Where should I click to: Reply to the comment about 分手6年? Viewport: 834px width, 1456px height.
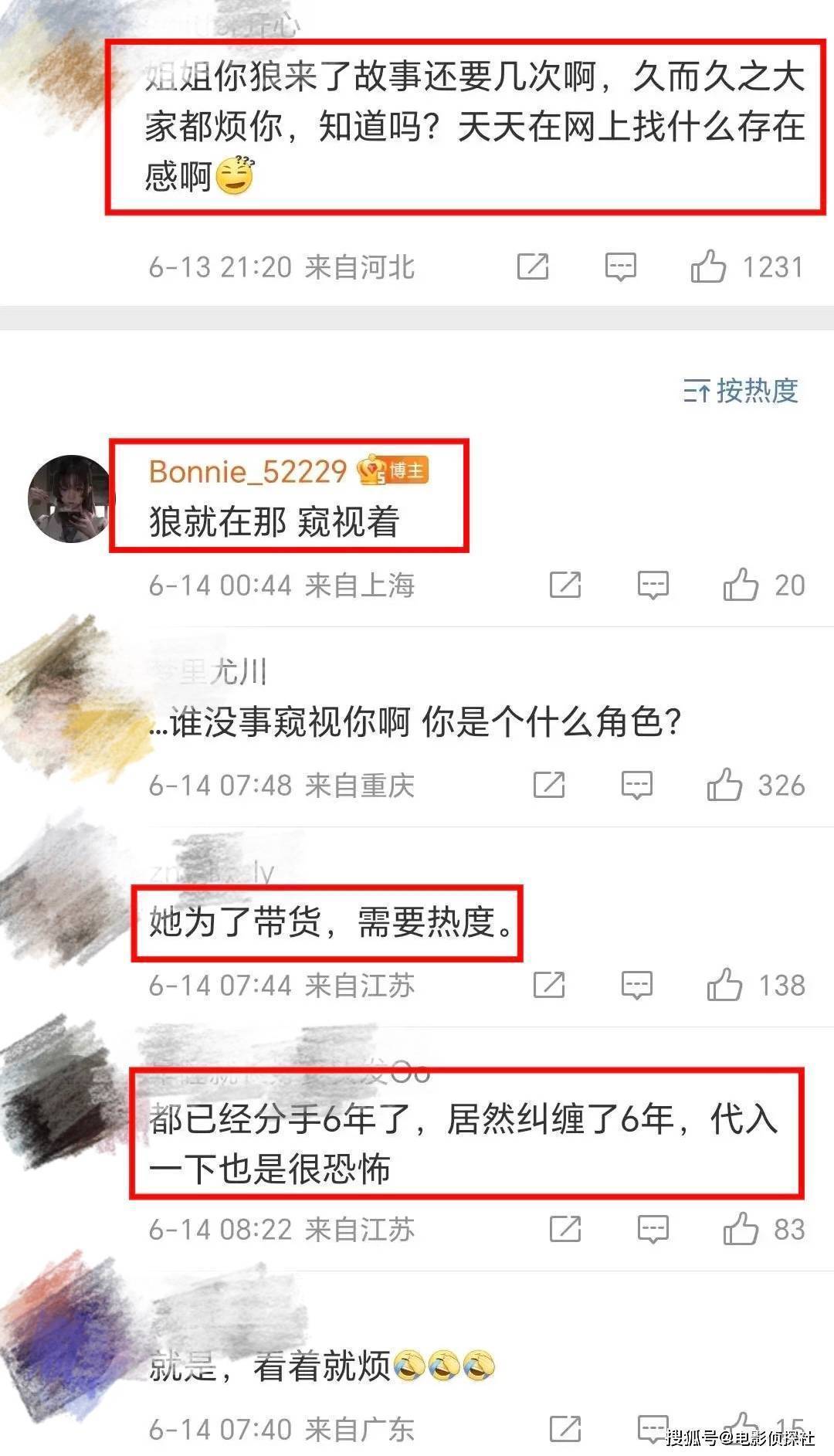(653, 1230)
